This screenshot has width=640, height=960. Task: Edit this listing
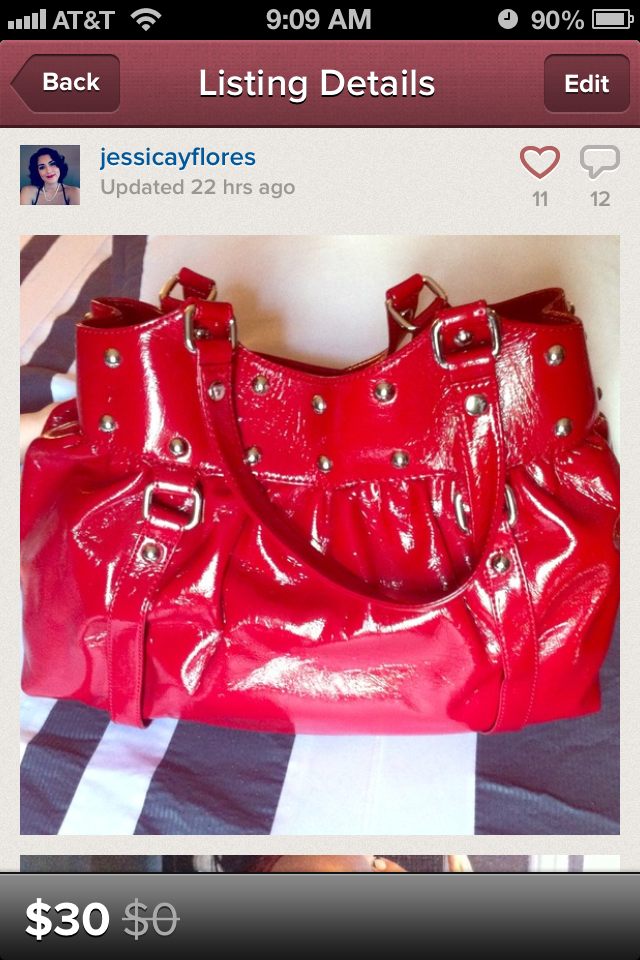[x=586, y=84]
